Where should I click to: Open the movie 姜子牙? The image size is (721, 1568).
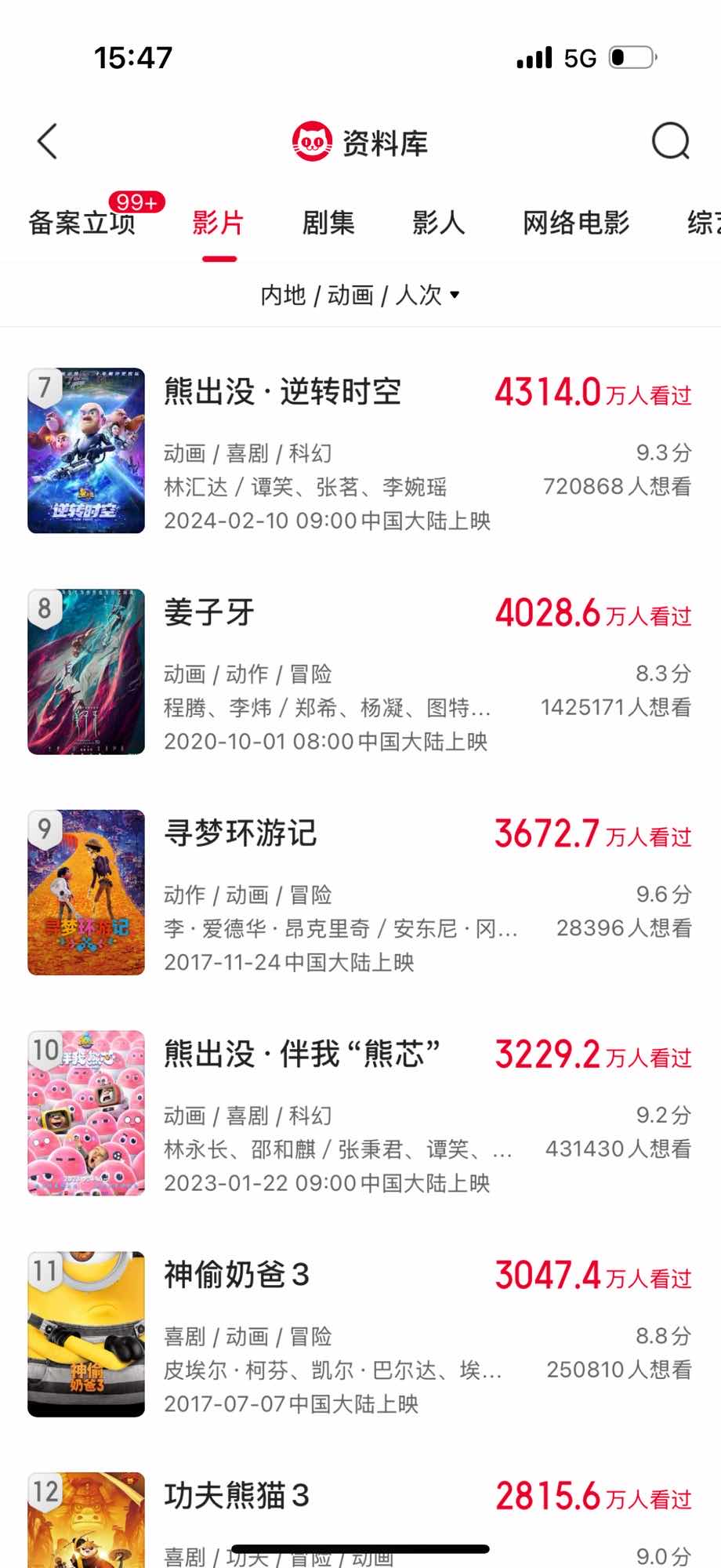(x=209, y=613)
